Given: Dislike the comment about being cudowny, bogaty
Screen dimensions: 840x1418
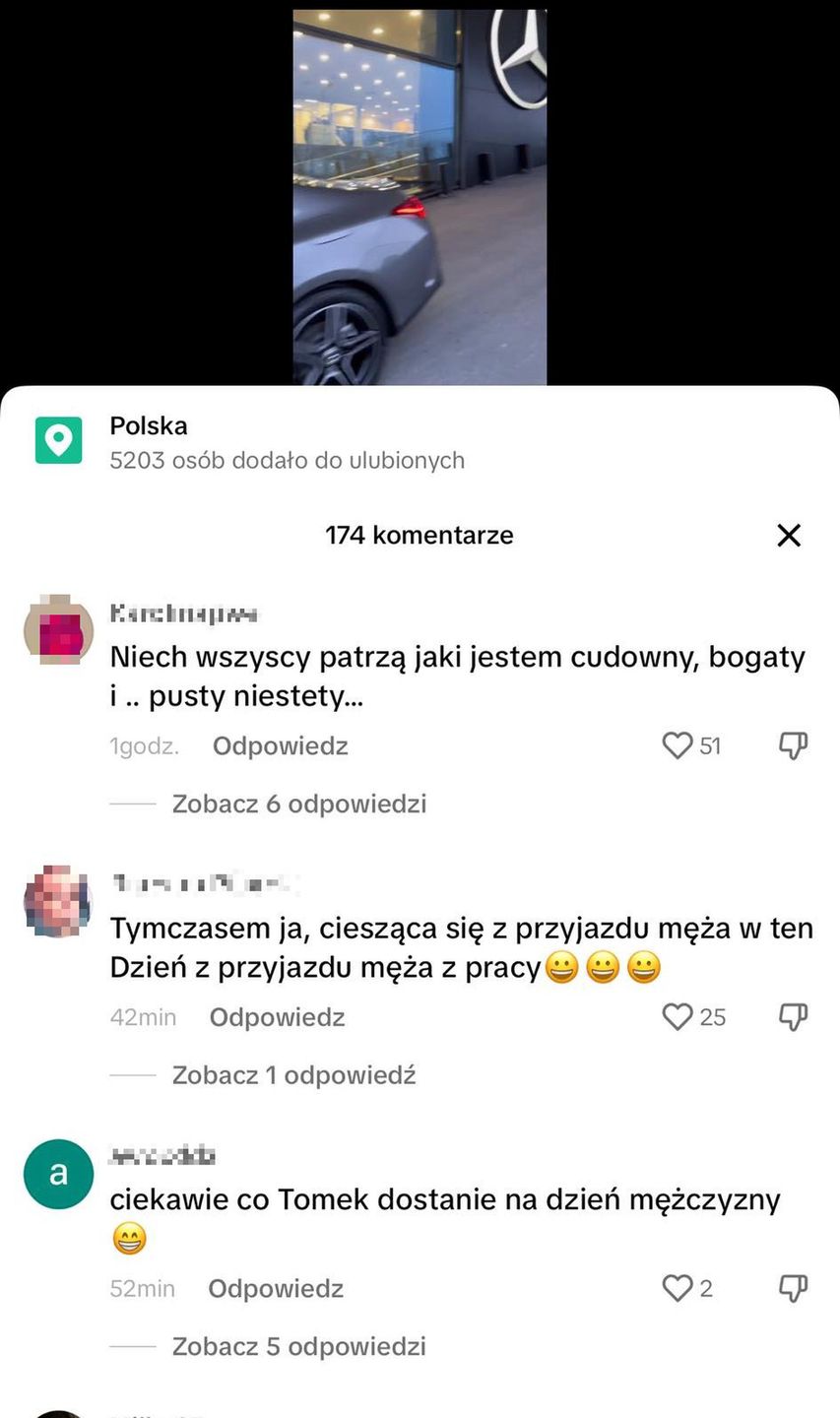Looking at the screenshot, I should 793,745.
